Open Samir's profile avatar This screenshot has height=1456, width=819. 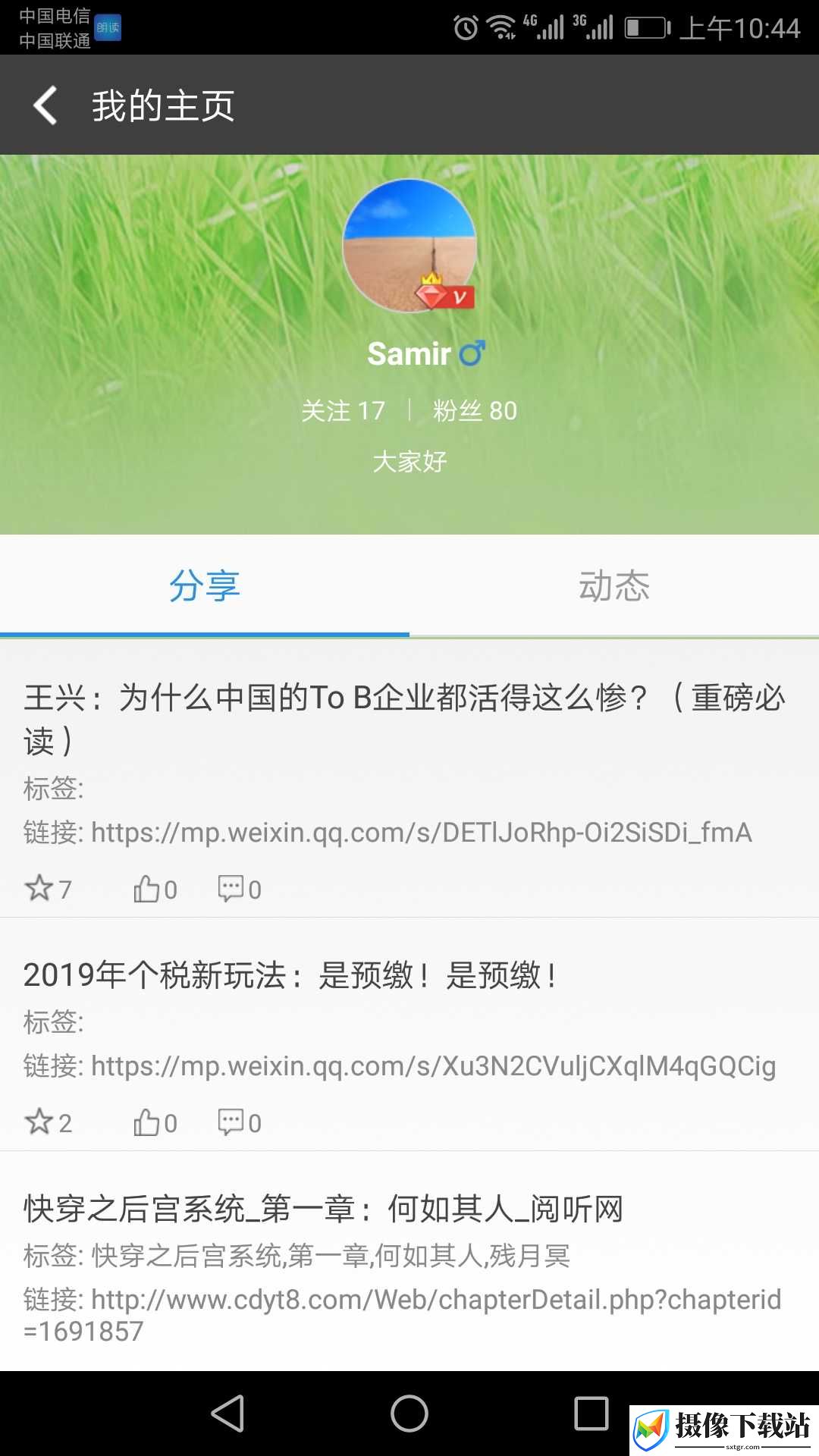409,246
